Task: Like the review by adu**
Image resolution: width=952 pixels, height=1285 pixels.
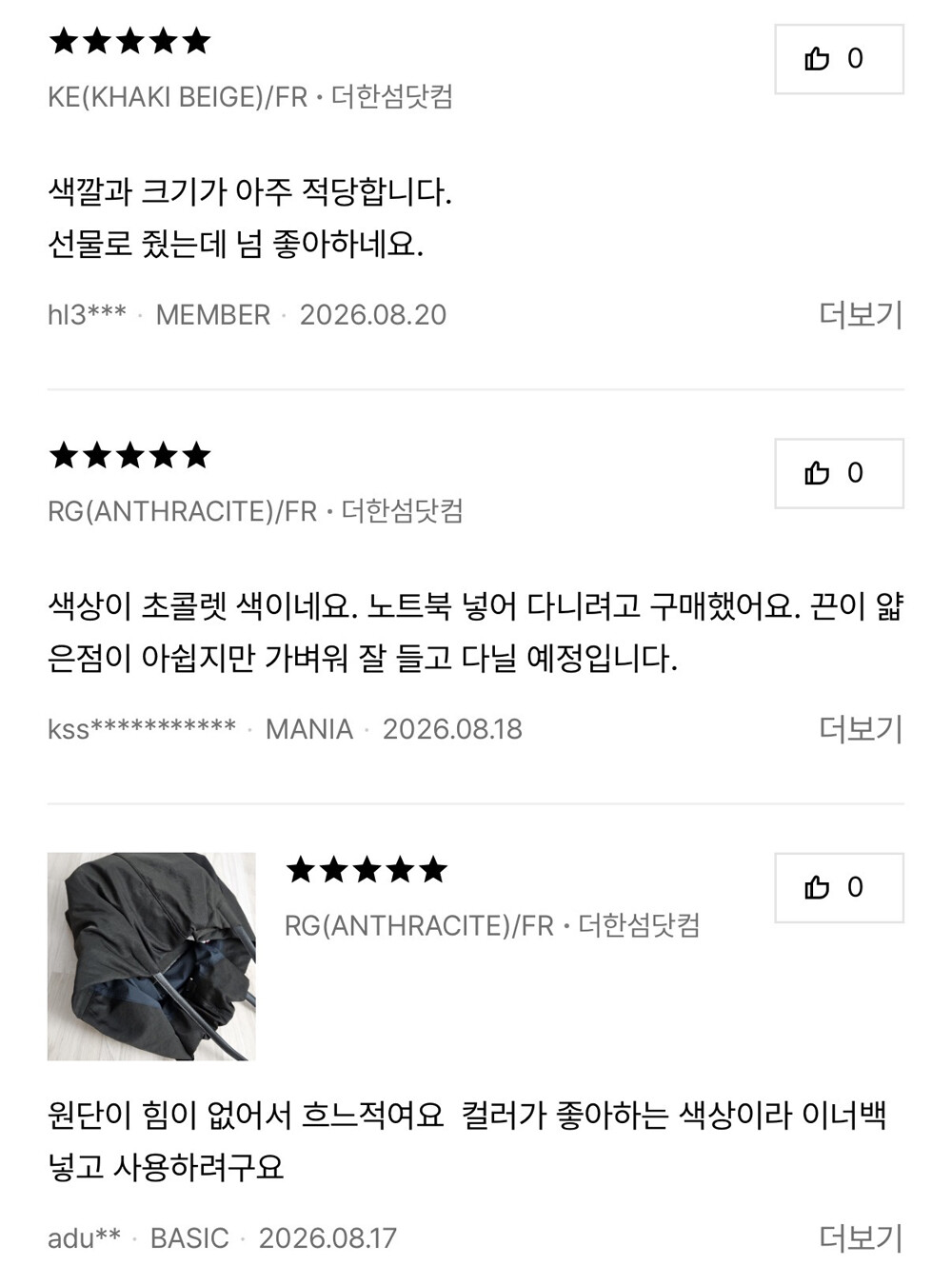Action: 839,887
